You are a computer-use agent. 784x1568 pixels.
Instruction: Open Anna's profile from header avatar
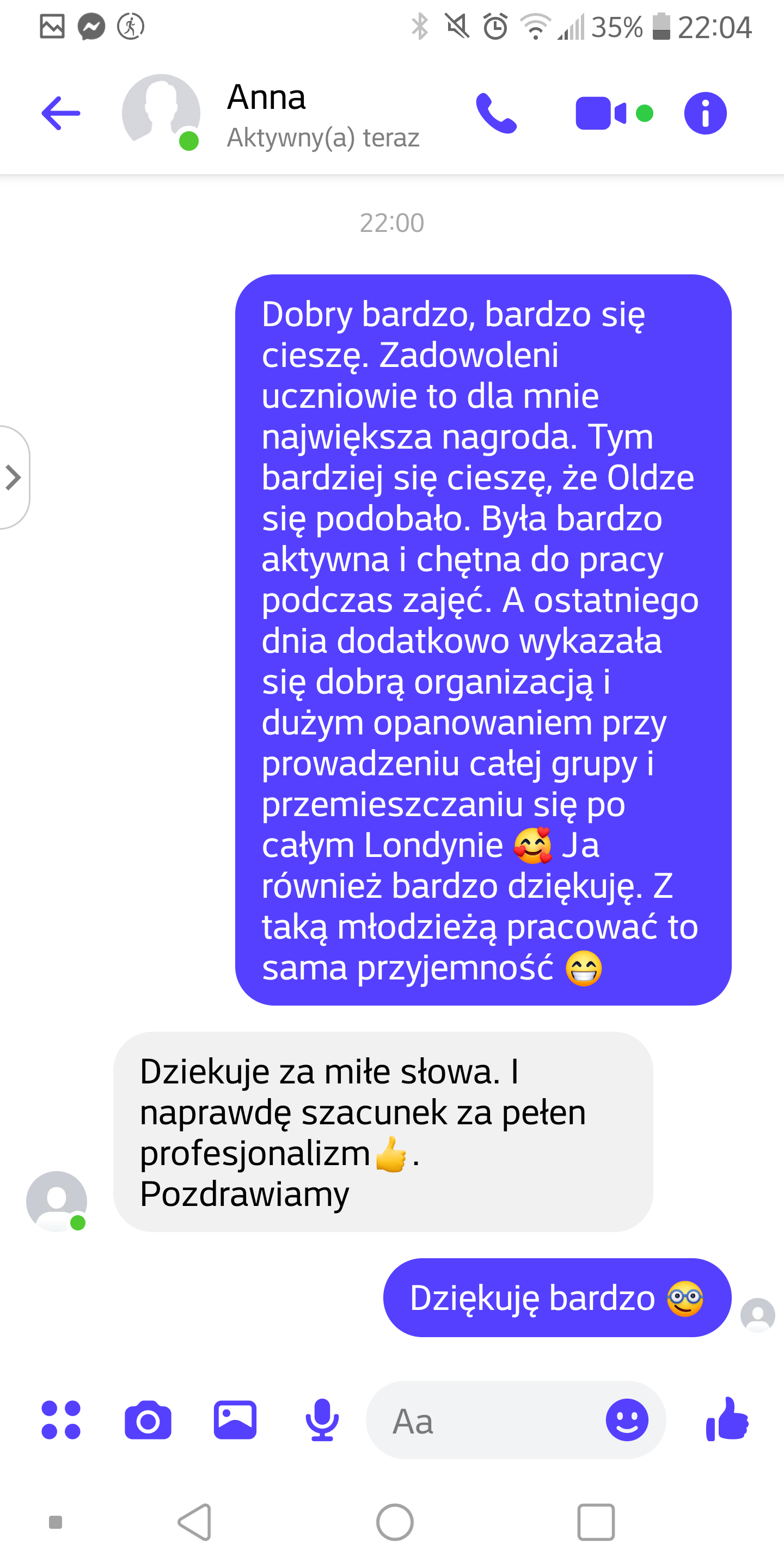click(161, 112)
